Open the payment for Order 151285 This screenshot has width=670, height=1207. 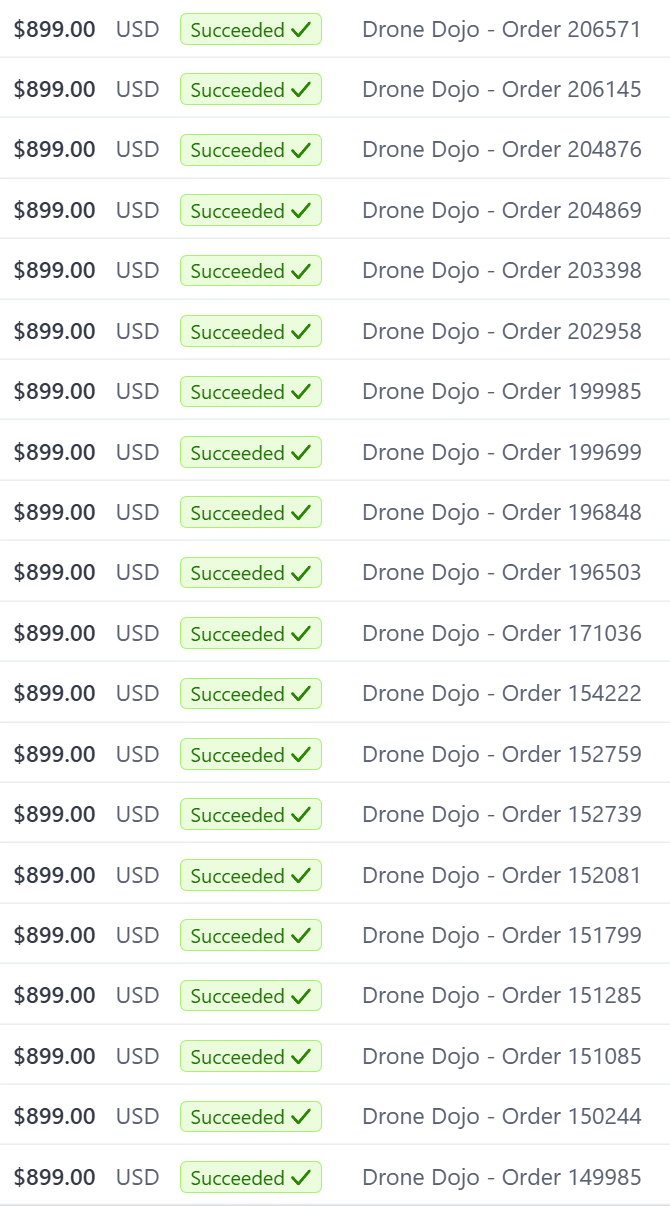(x=335, y=994)
